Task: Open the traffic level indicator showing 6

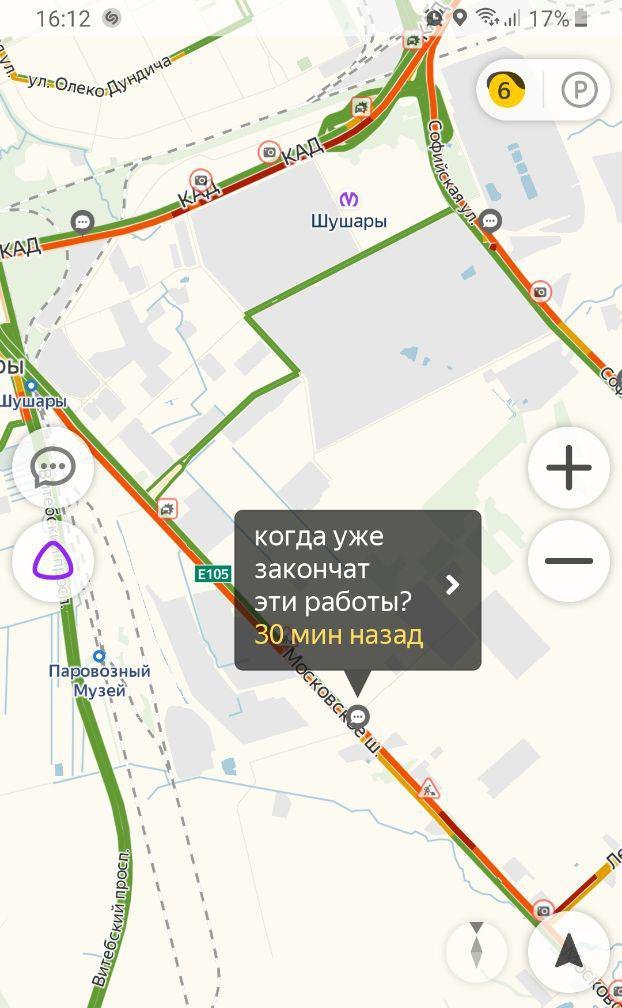Action: point(506,91)
